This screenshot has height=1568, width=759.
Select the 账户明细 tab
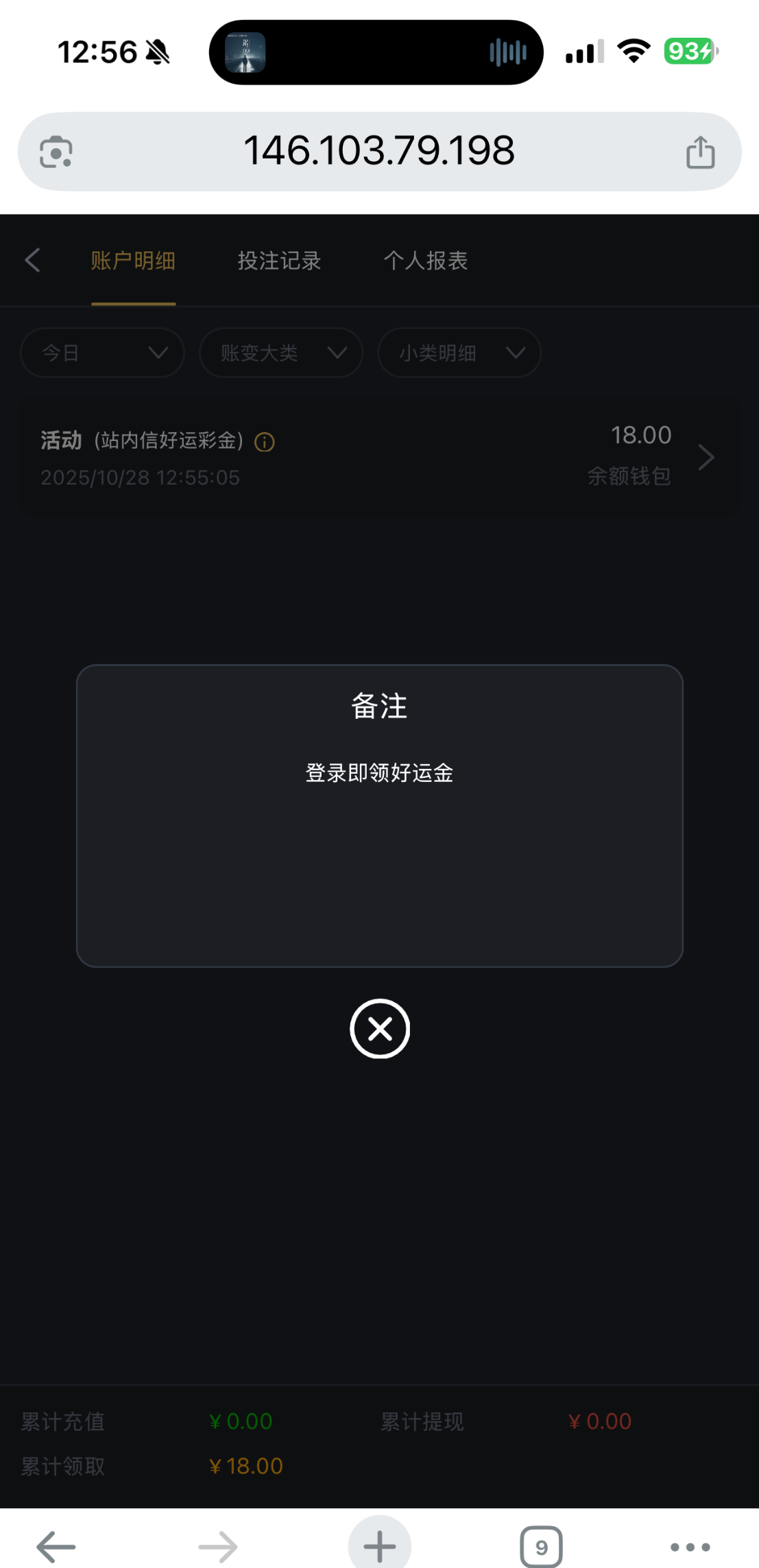tap(133, 261)
